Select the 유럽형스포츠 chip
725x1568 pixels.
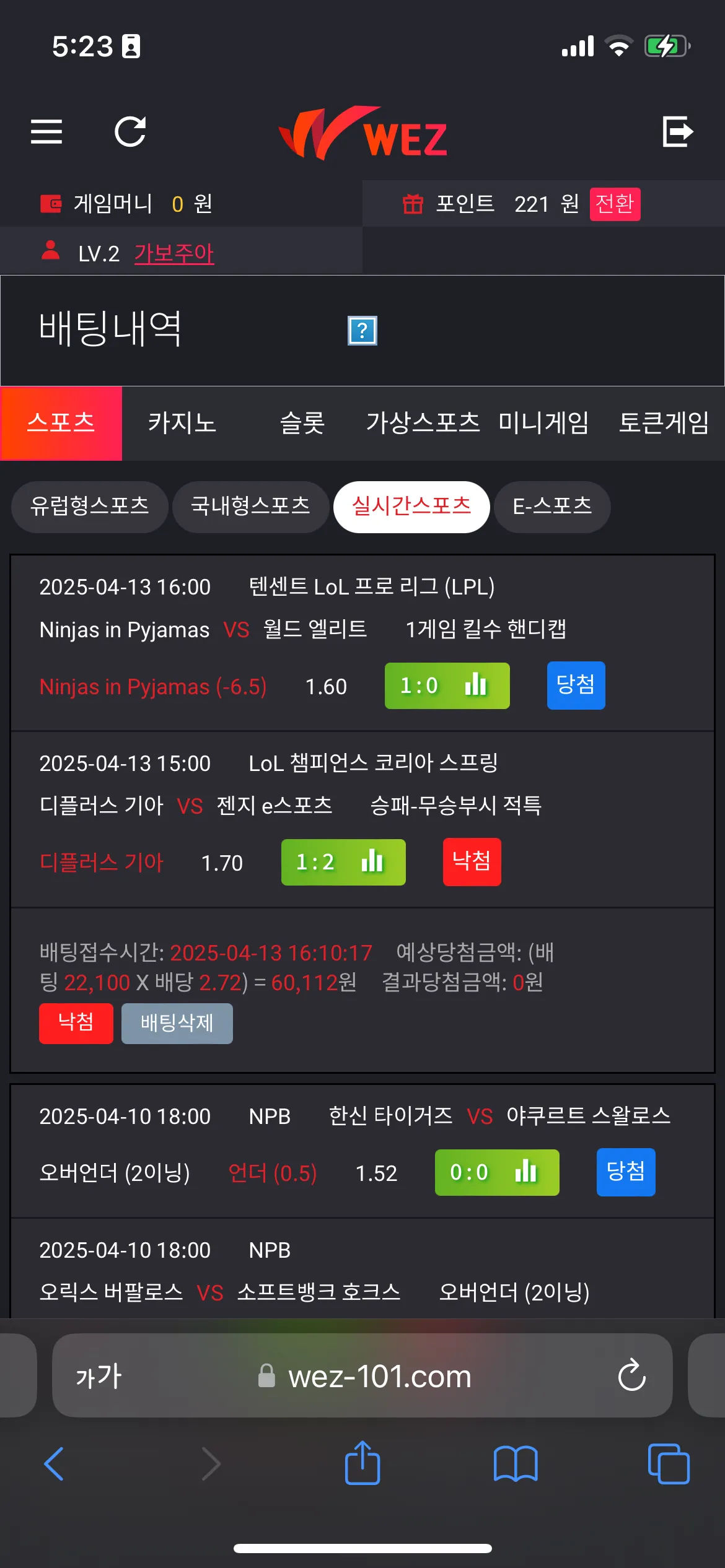[90, 507]
